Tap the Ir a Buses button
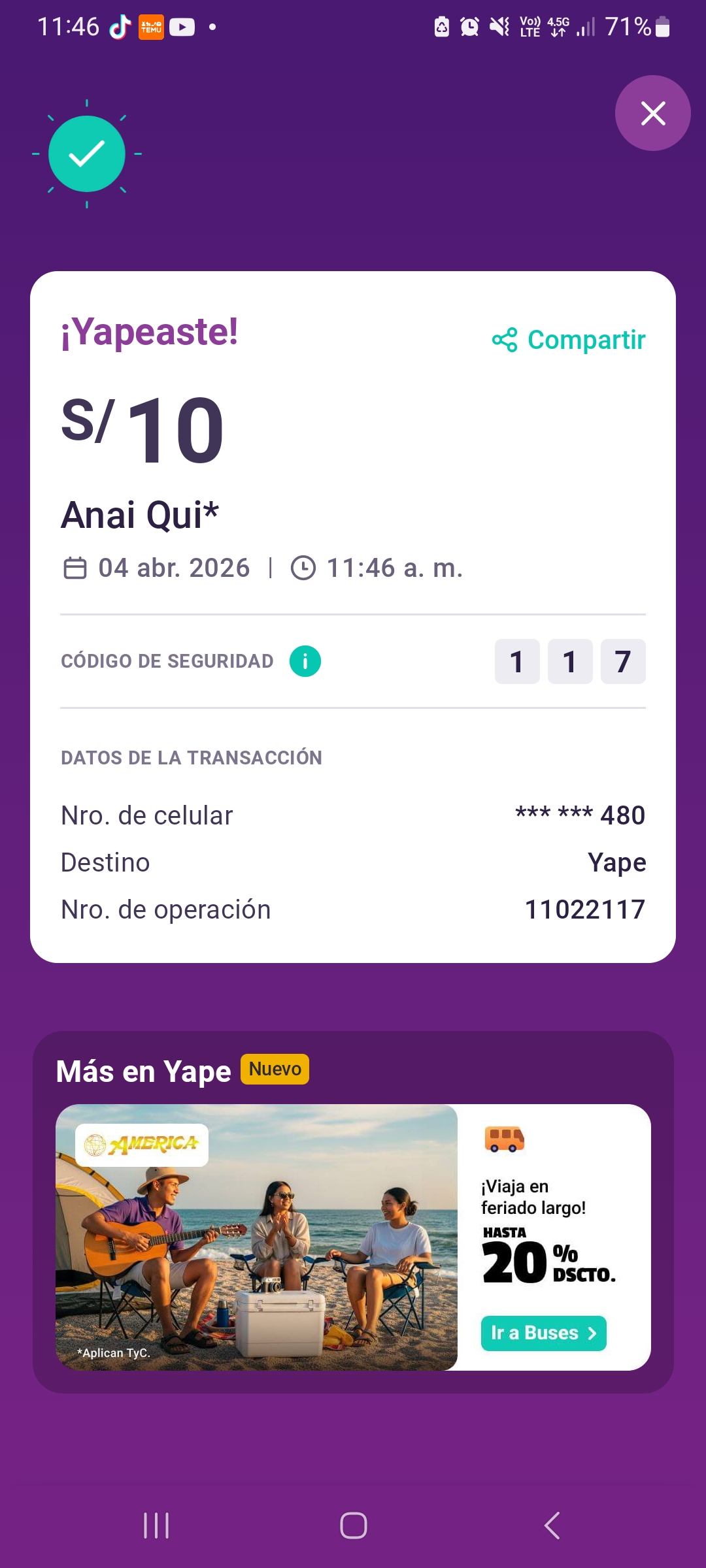This screenshot has height=1568, width=706. [543, 1333]
